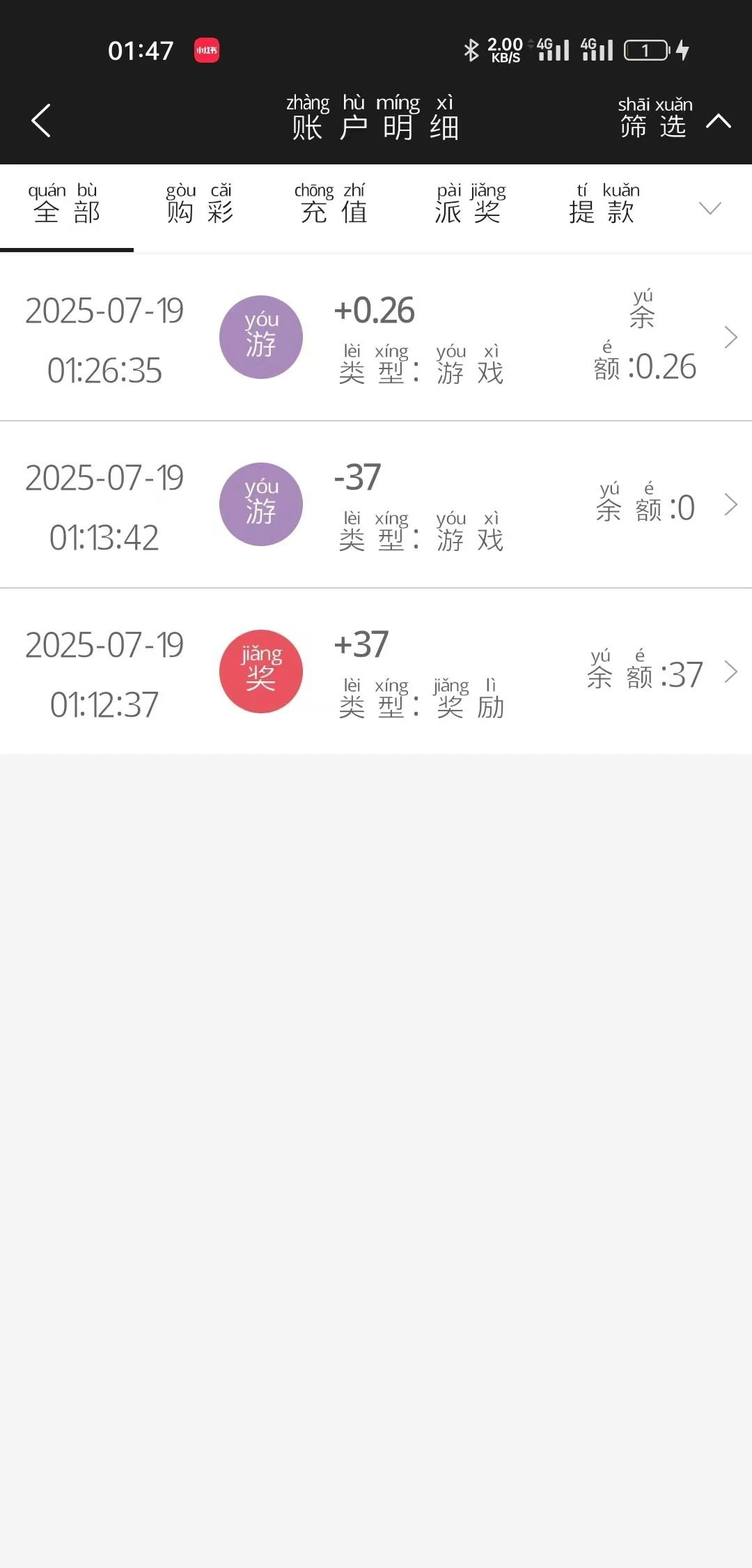Expand the tab overflow chevron
Viewport: 752px width, 1568px height.
pyautogui.click(x=709, y=208)
